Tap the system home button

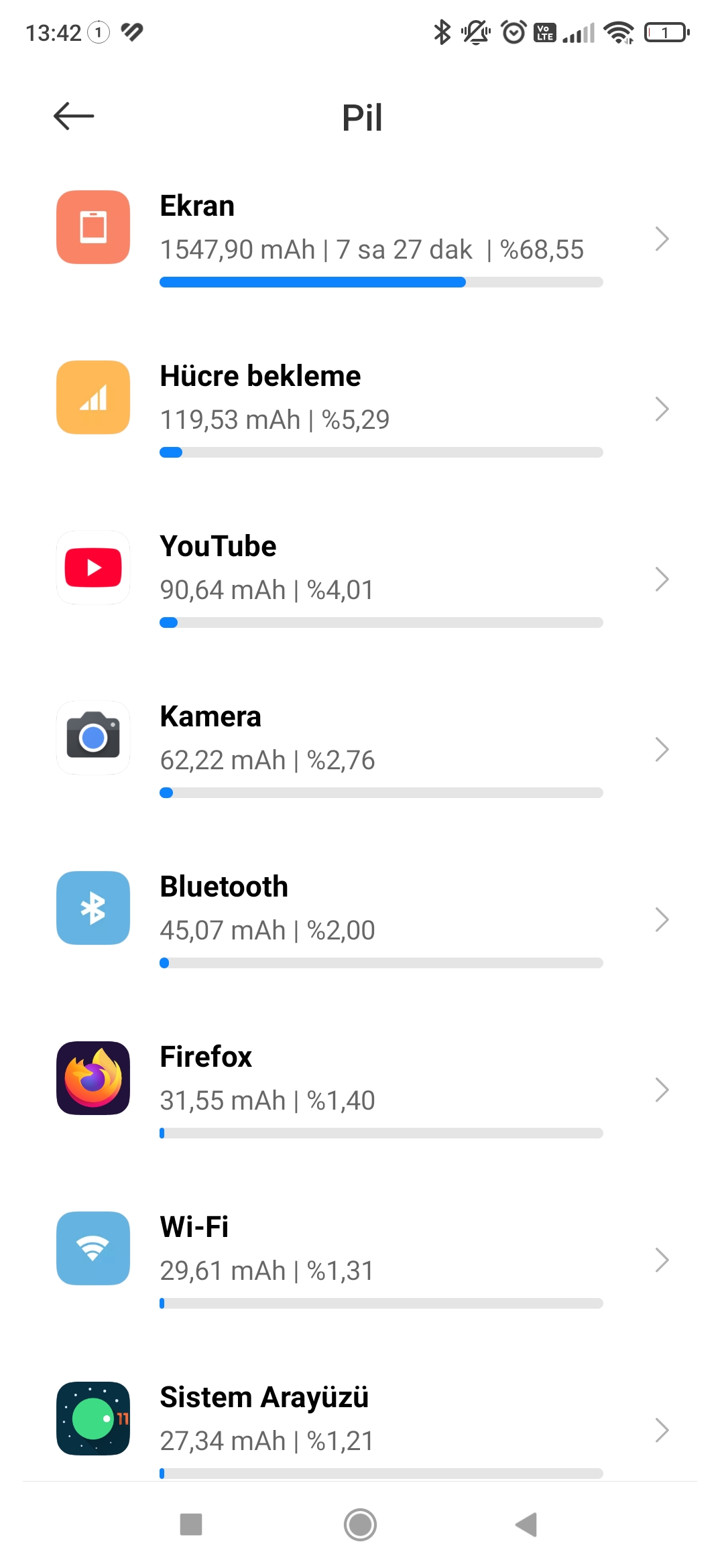[x=361, y=1524]
